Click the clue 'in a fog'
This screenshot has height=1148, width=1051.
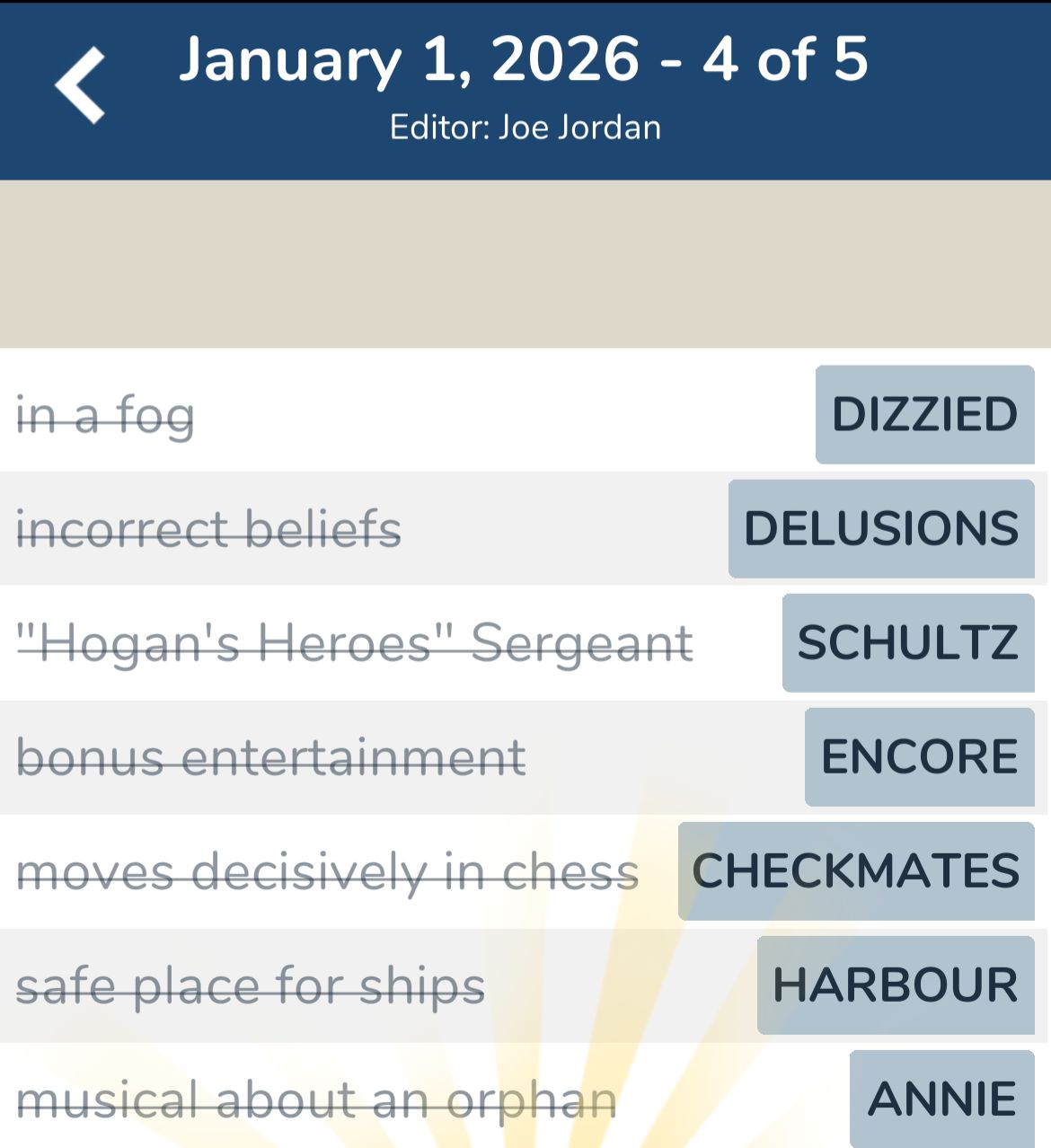[103, 415]
